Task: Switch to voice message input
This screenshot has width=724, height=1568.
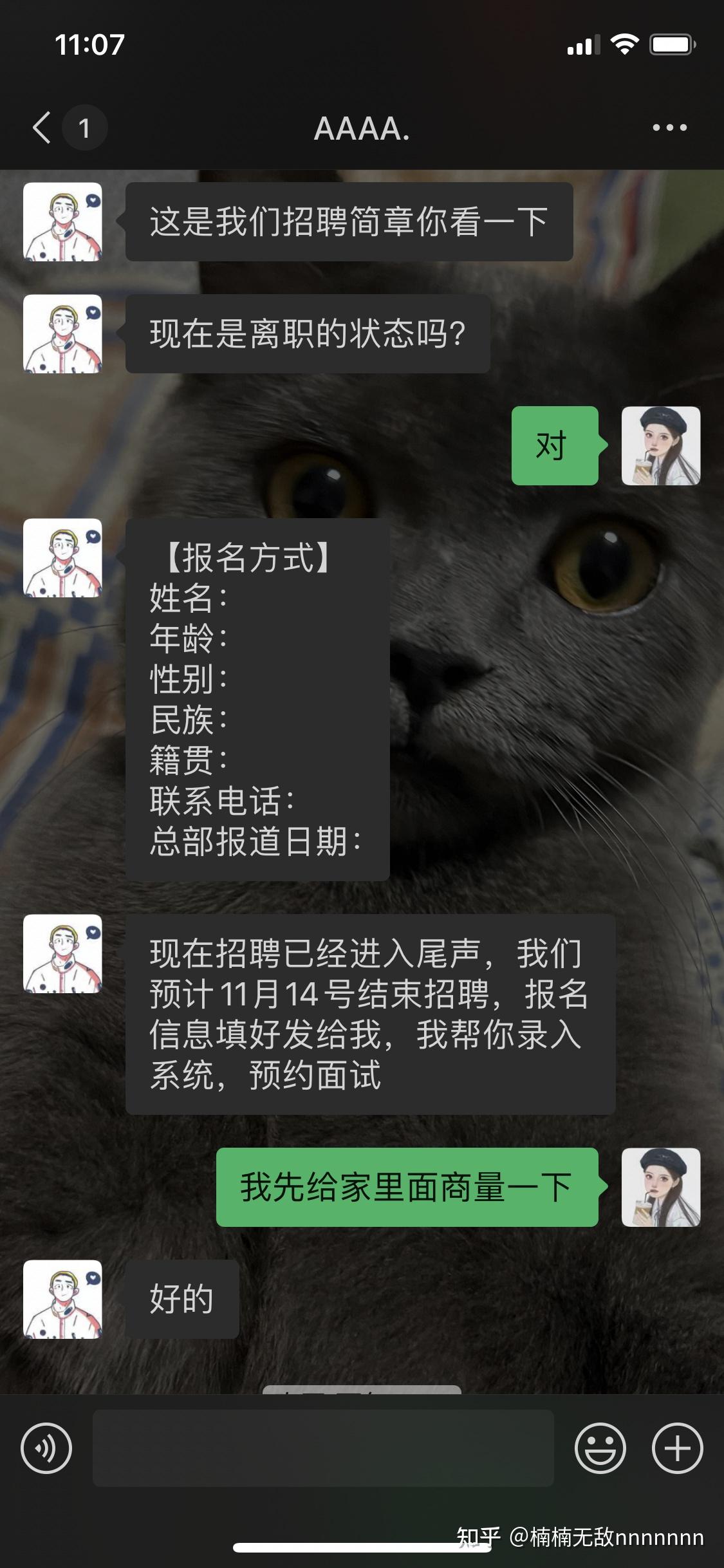Action: 46,1448
